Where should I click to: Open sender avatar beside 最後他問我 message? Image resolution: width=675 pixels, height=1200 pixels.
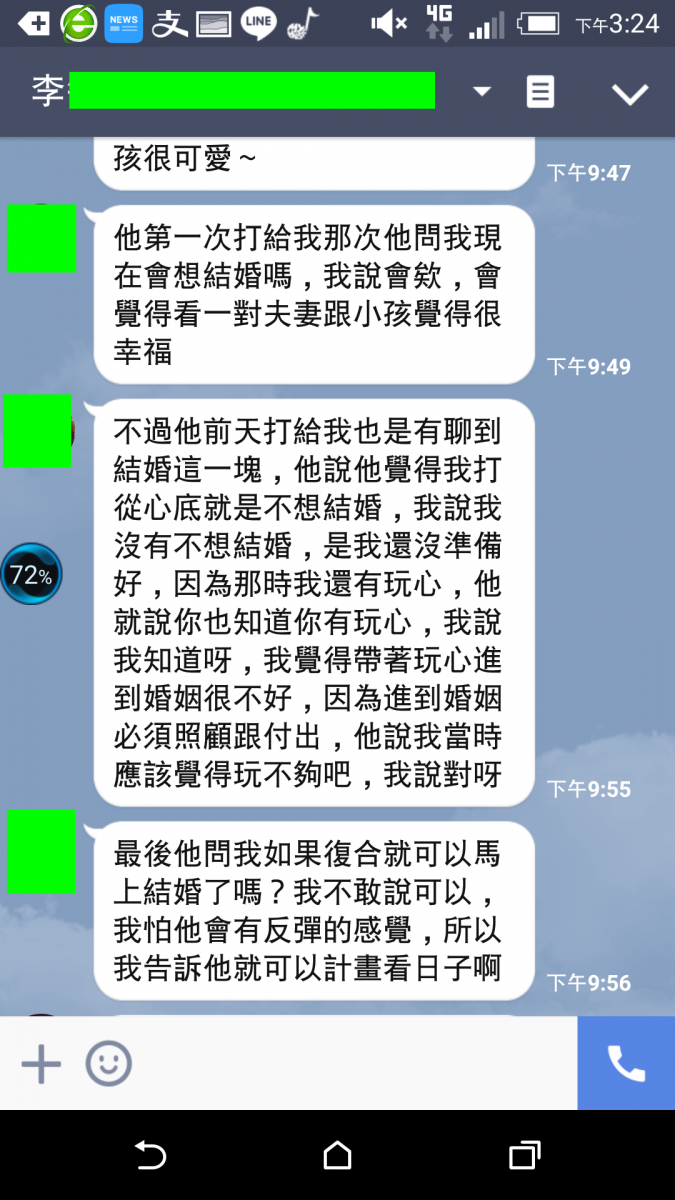pos(41,852)
